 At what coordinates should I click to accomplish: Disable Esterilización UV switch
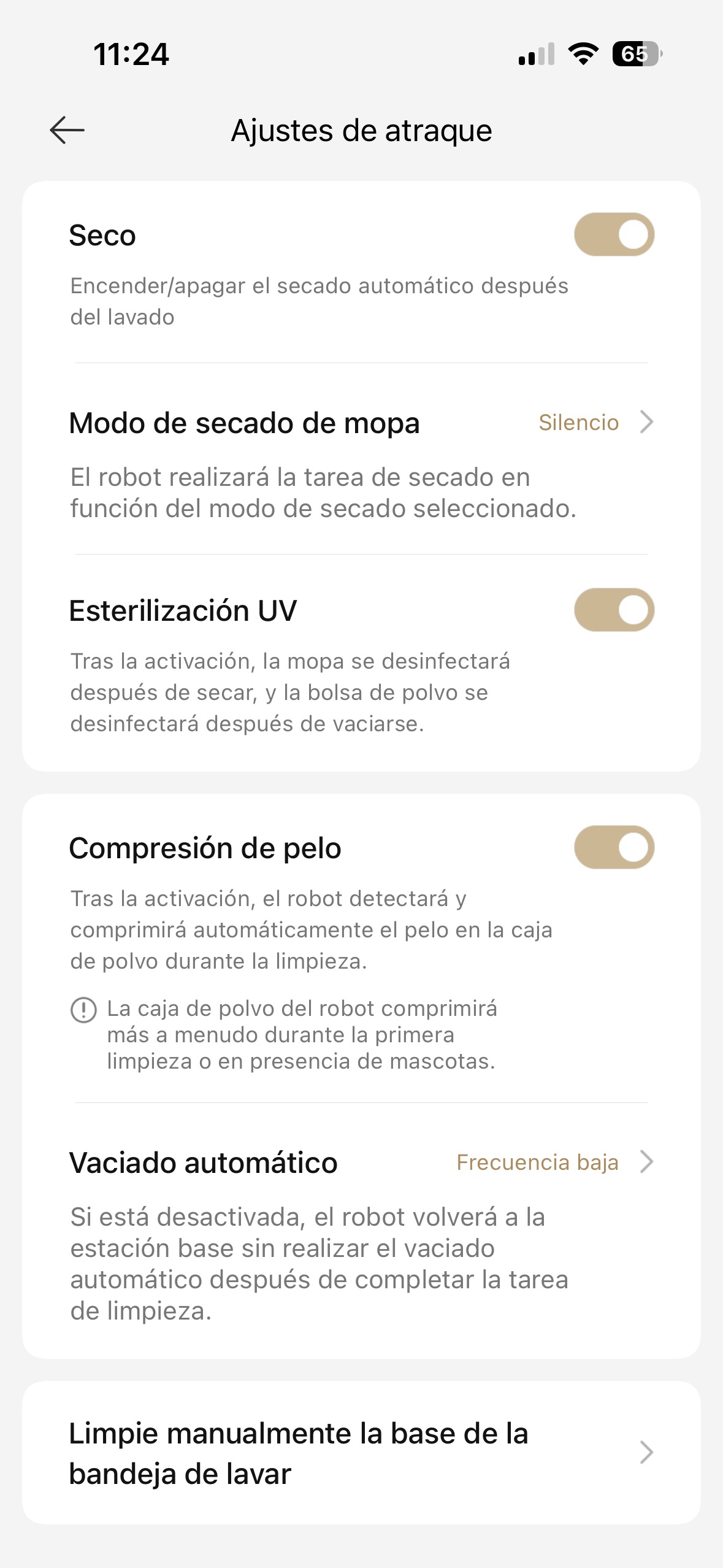pos(614,610)
